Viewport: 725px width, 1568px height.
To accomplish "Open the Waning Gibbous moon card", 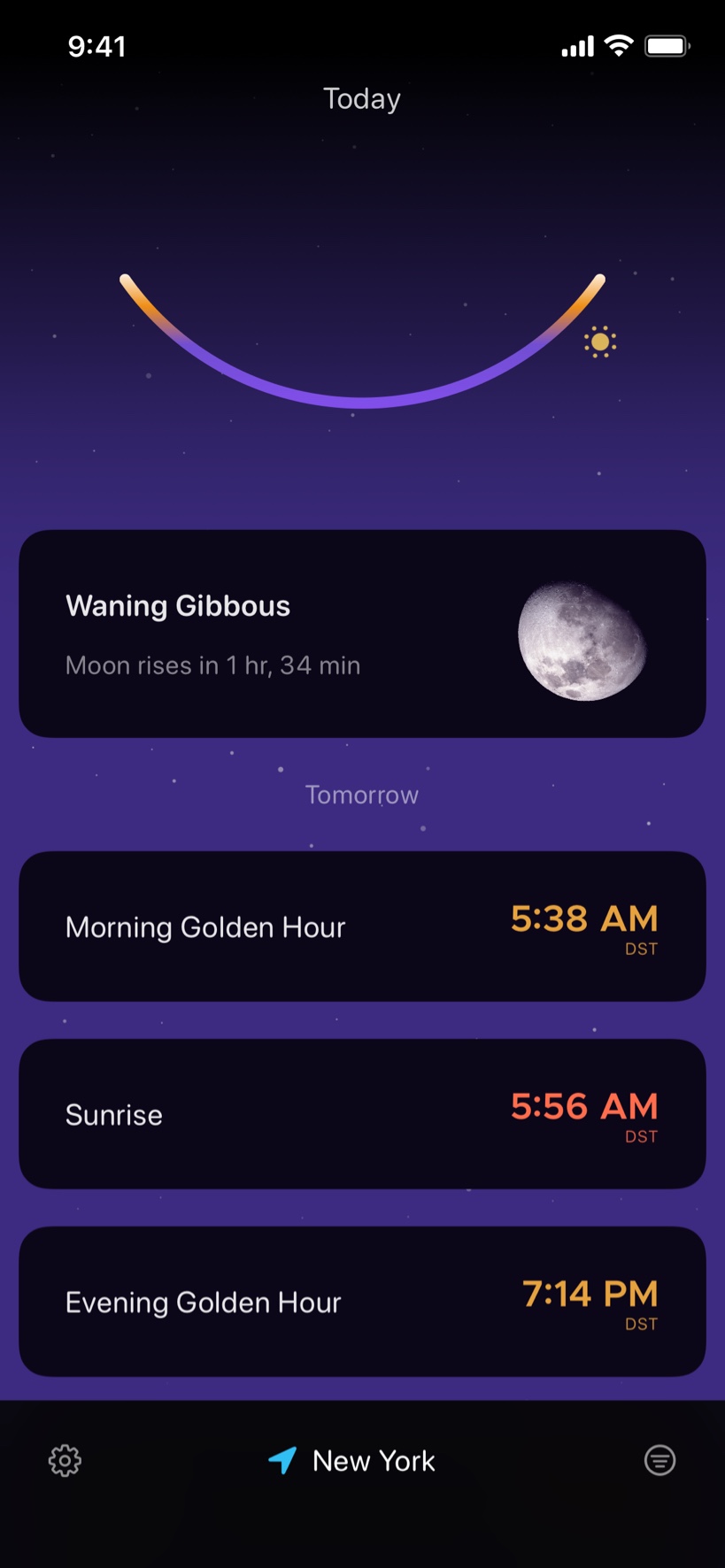I will coord(362,634).
